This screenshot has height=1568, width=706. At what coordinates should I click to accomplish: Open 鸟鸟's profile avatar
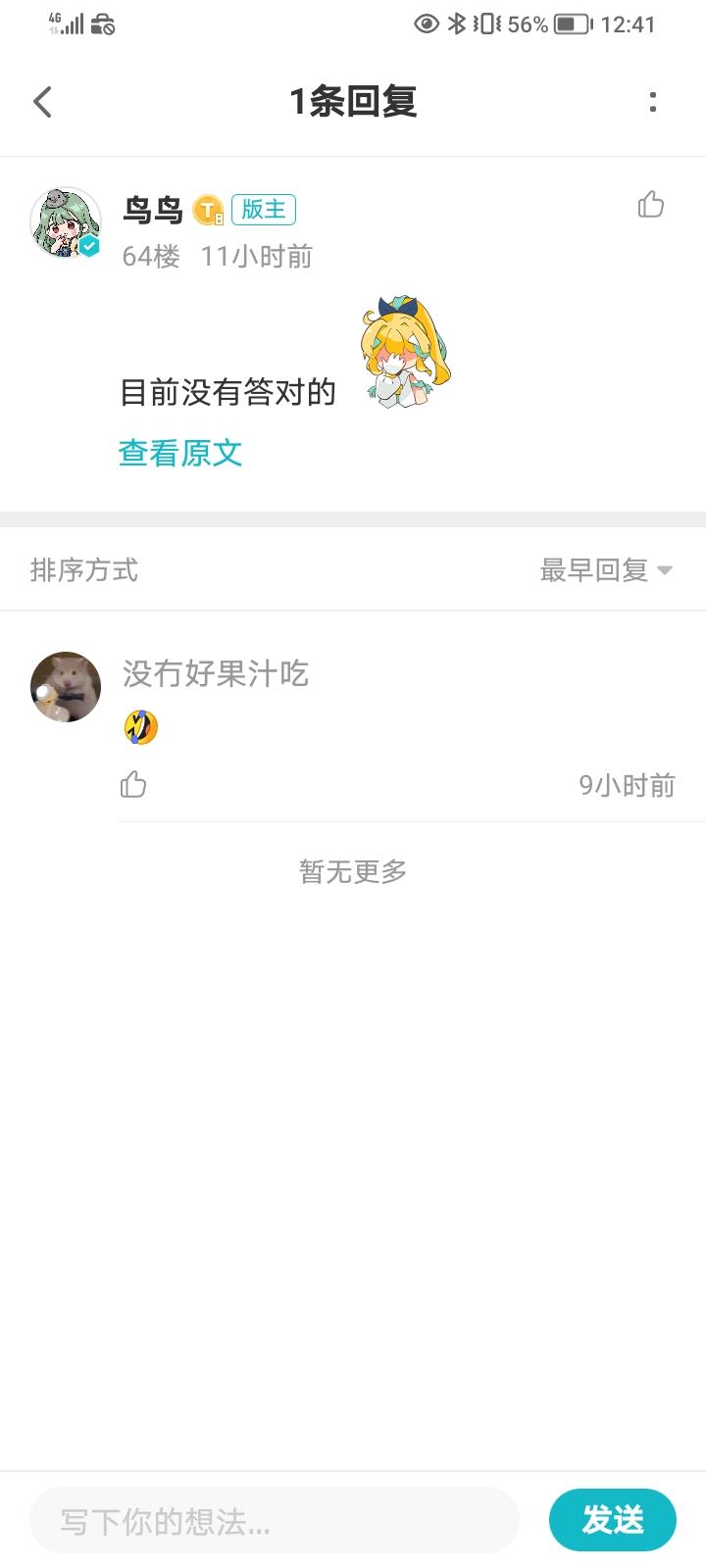[66, 222]
